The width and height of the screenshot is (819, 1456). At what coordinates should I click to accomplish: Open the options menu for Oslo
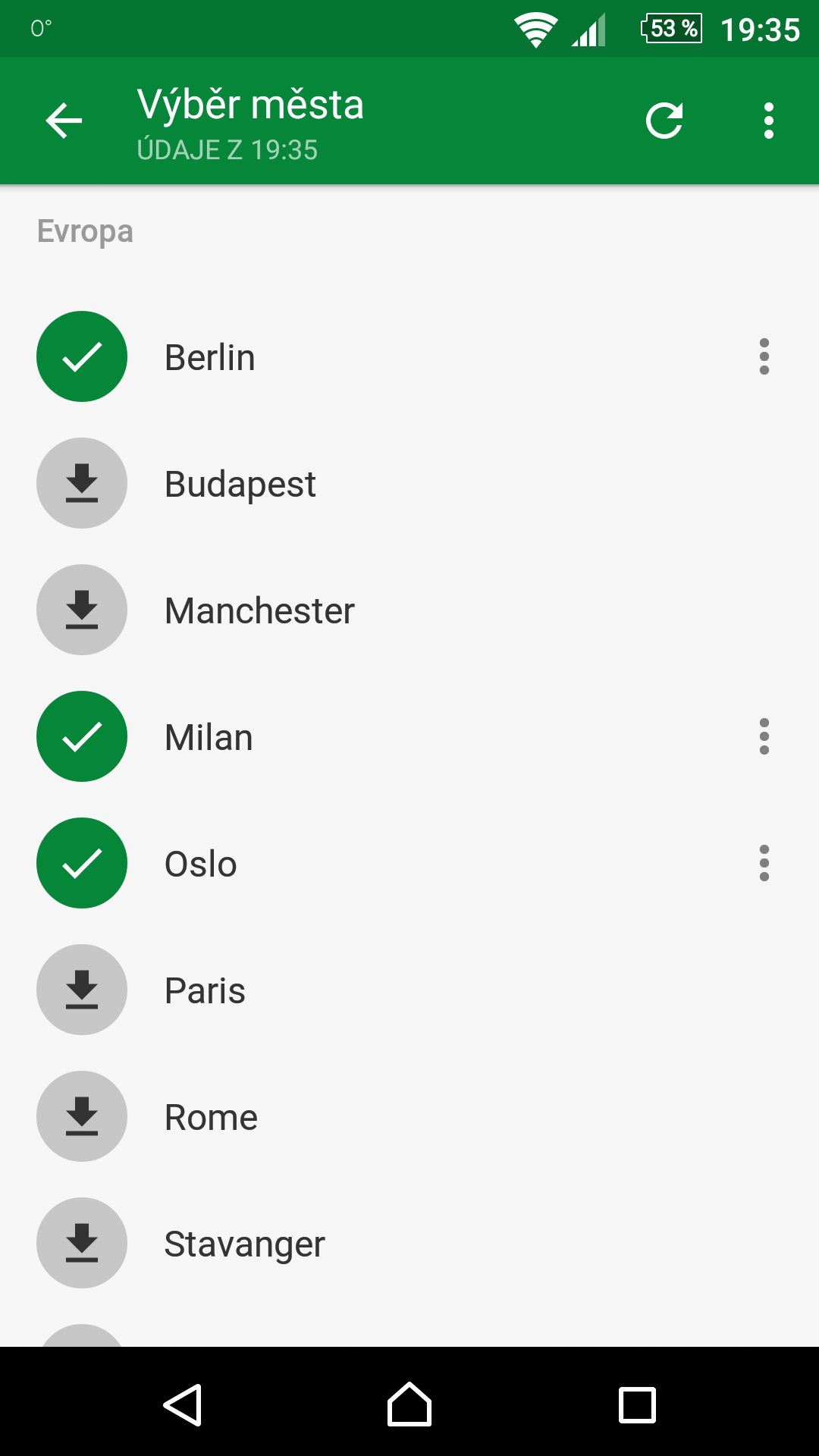click(x=764, y=863)
